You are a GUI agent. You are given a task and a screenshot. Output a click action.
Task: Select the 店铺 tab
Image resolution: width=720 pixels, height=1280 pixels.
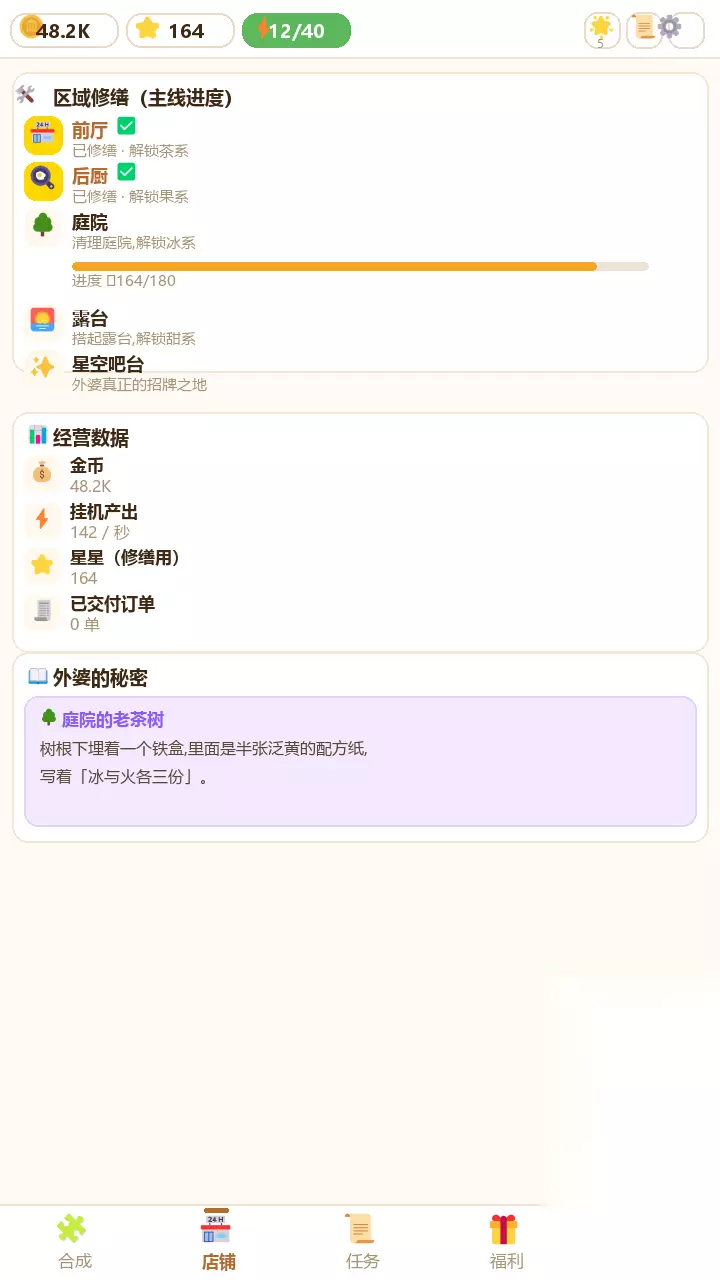[219, 1241]
